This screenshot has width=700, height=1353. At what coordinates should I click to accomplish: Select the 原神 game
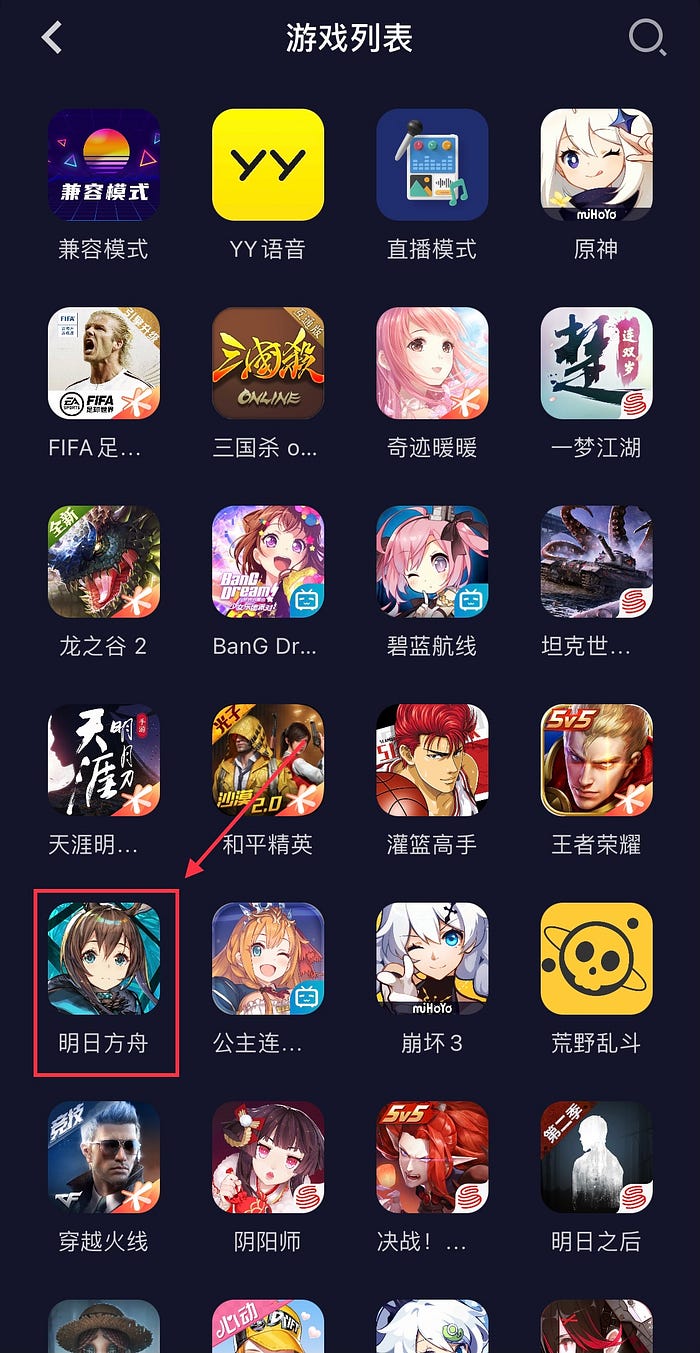point(596,165)
